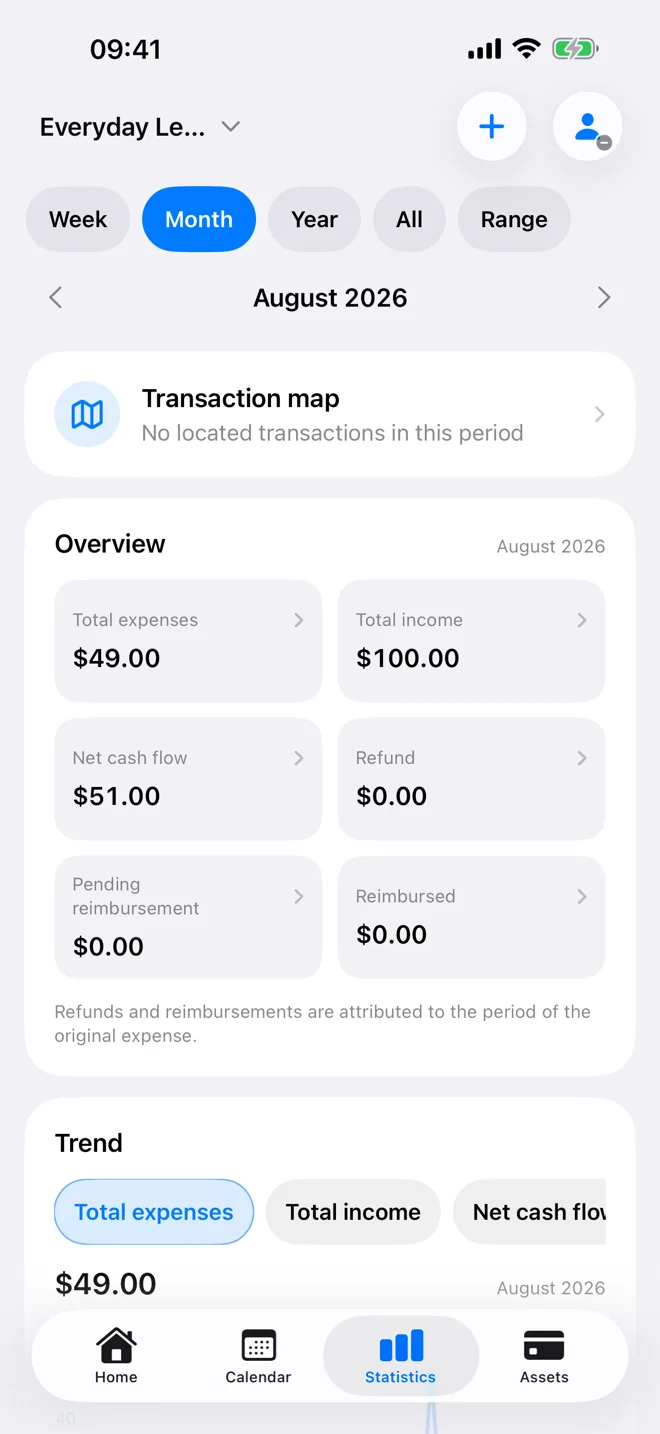660x1434 pixels.
Task: Open the Reimbursed tile
Action: (x=471, y=917)
